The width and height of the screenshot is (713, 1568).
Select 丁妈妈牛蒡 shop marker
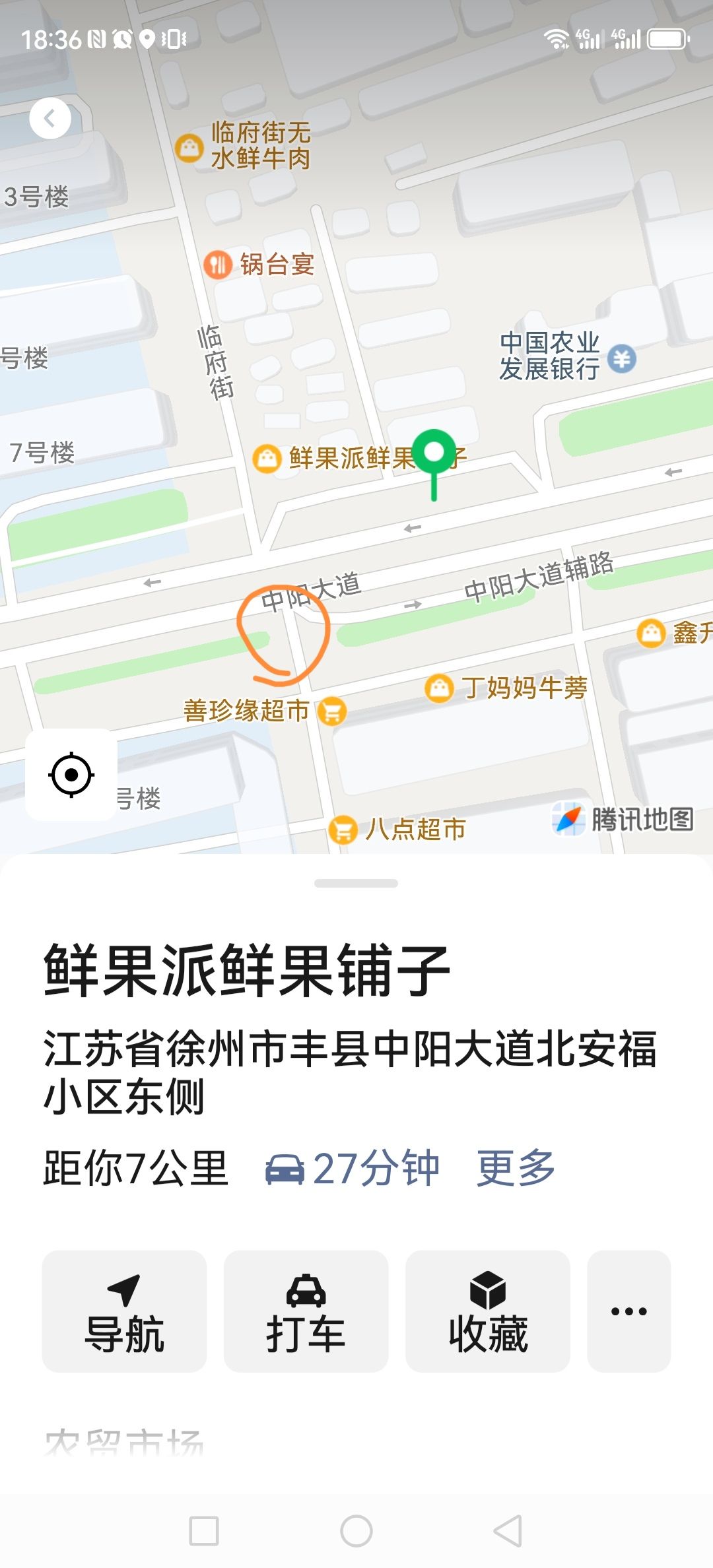439,688
